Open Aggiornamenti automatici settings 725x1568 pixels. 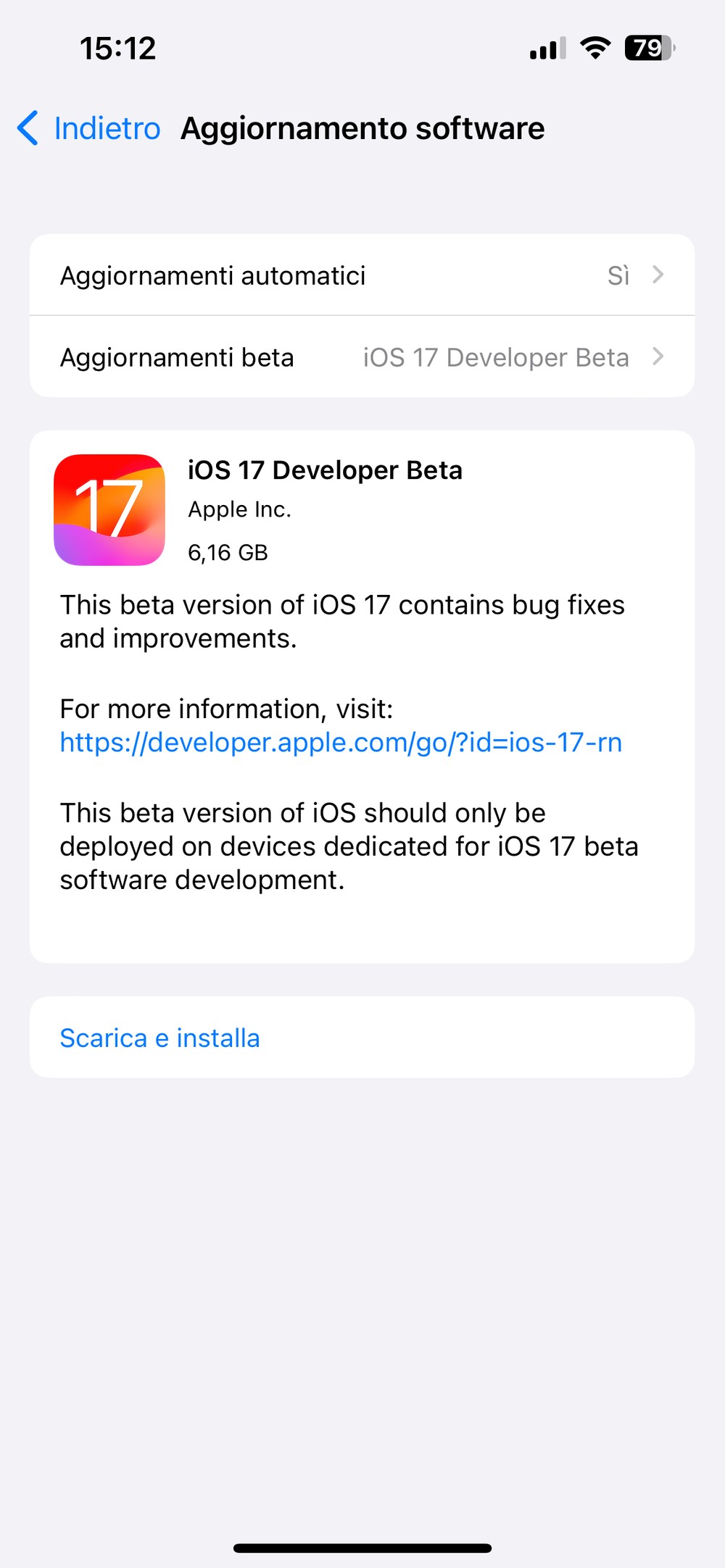[362, 275]
